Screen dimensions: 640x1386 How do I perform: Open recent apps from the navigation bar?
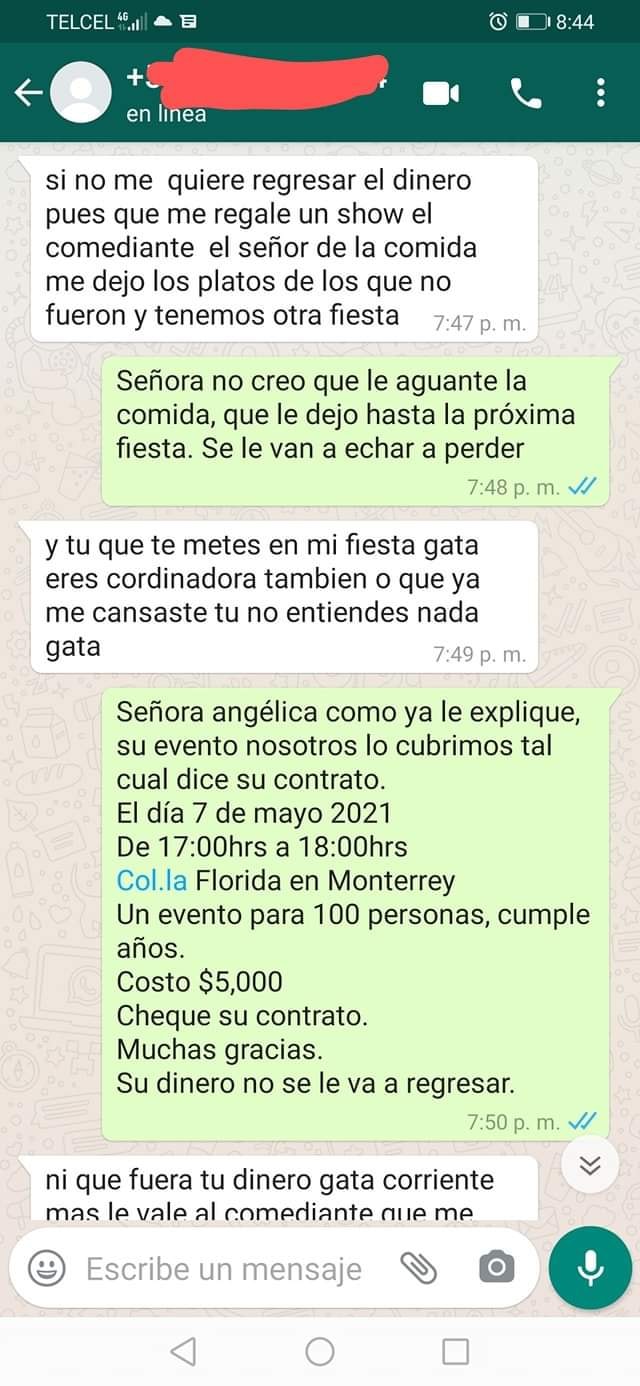(455, 1352)
